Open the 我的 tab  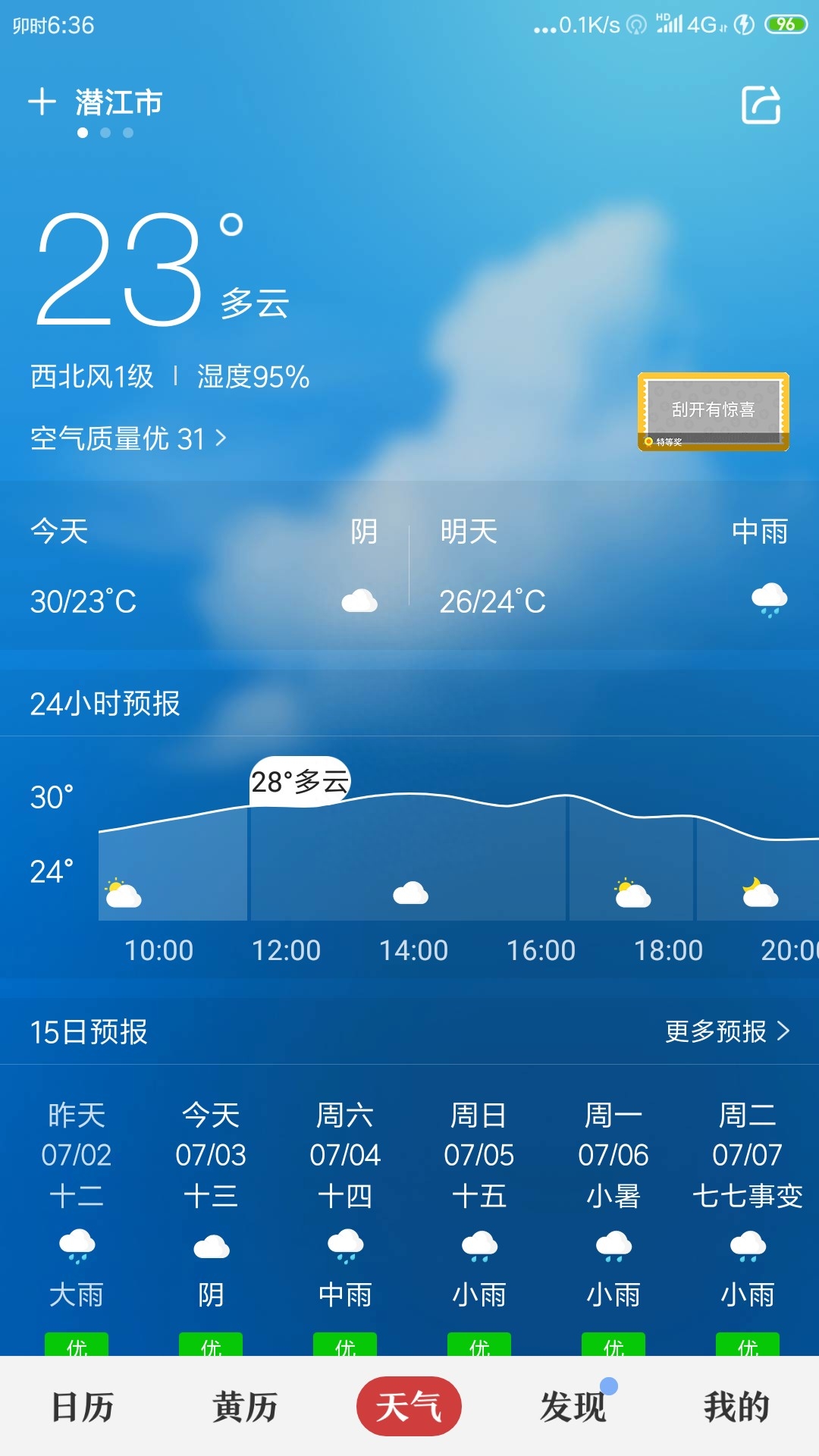734,1407
